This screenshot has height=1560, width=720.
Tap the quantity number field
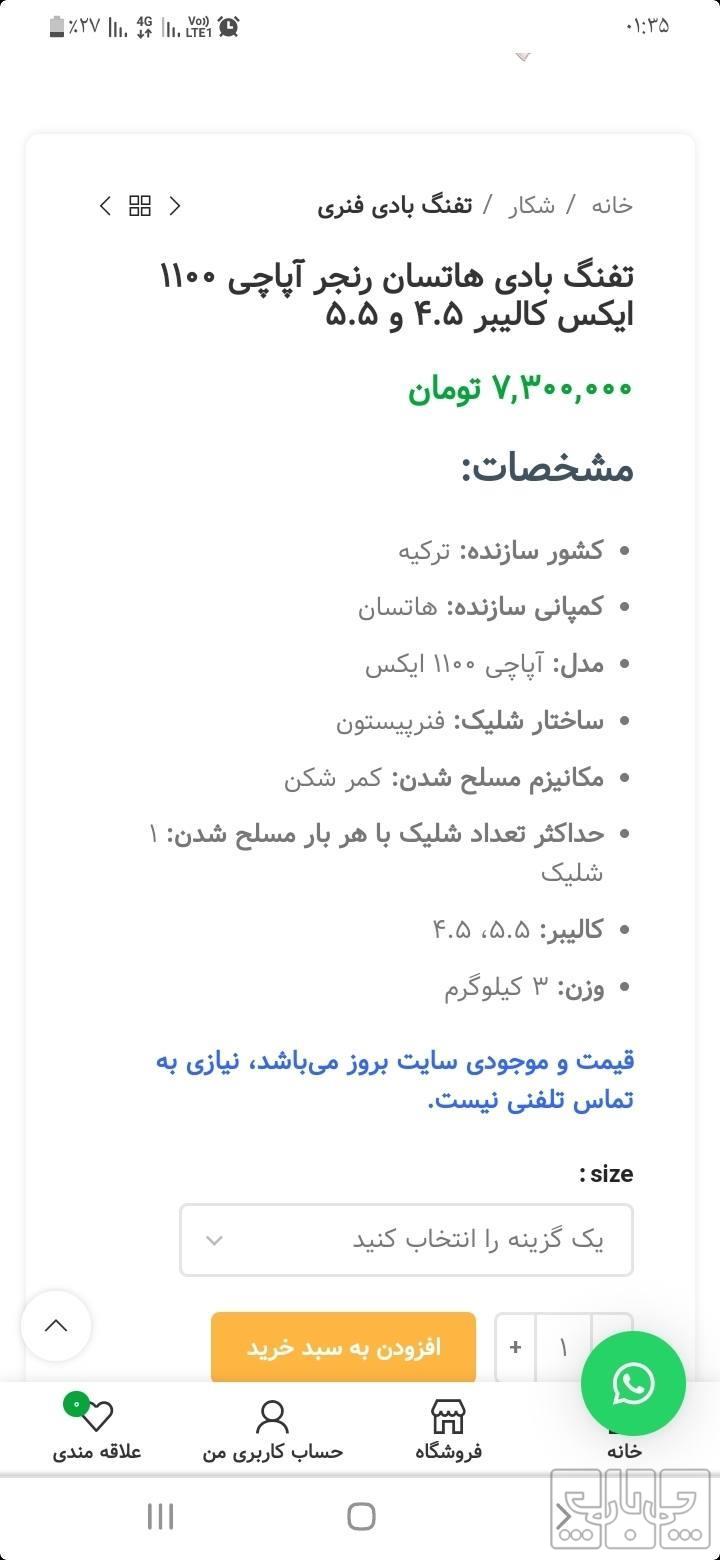563,1347
